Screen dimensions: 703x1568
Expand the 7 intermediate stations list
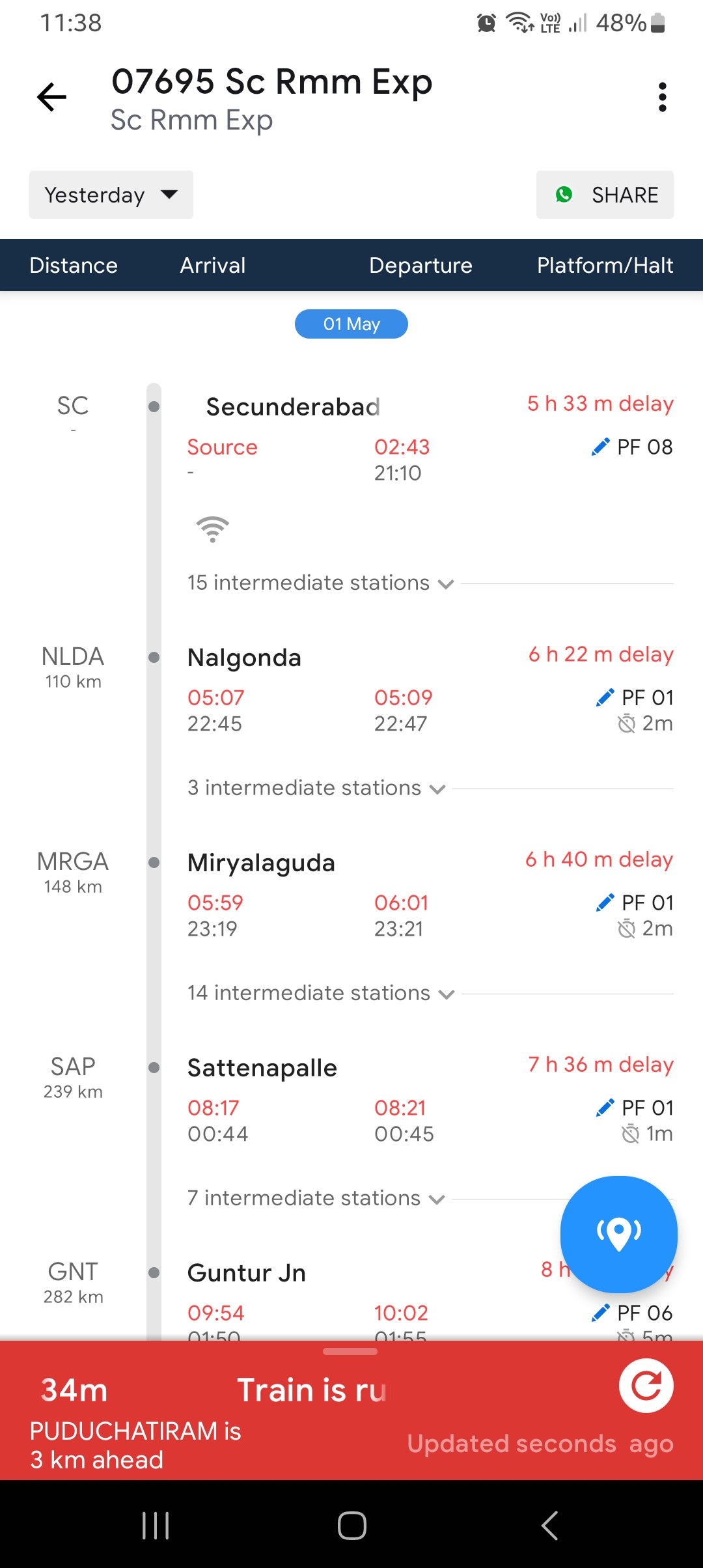tap(316, 1198)
